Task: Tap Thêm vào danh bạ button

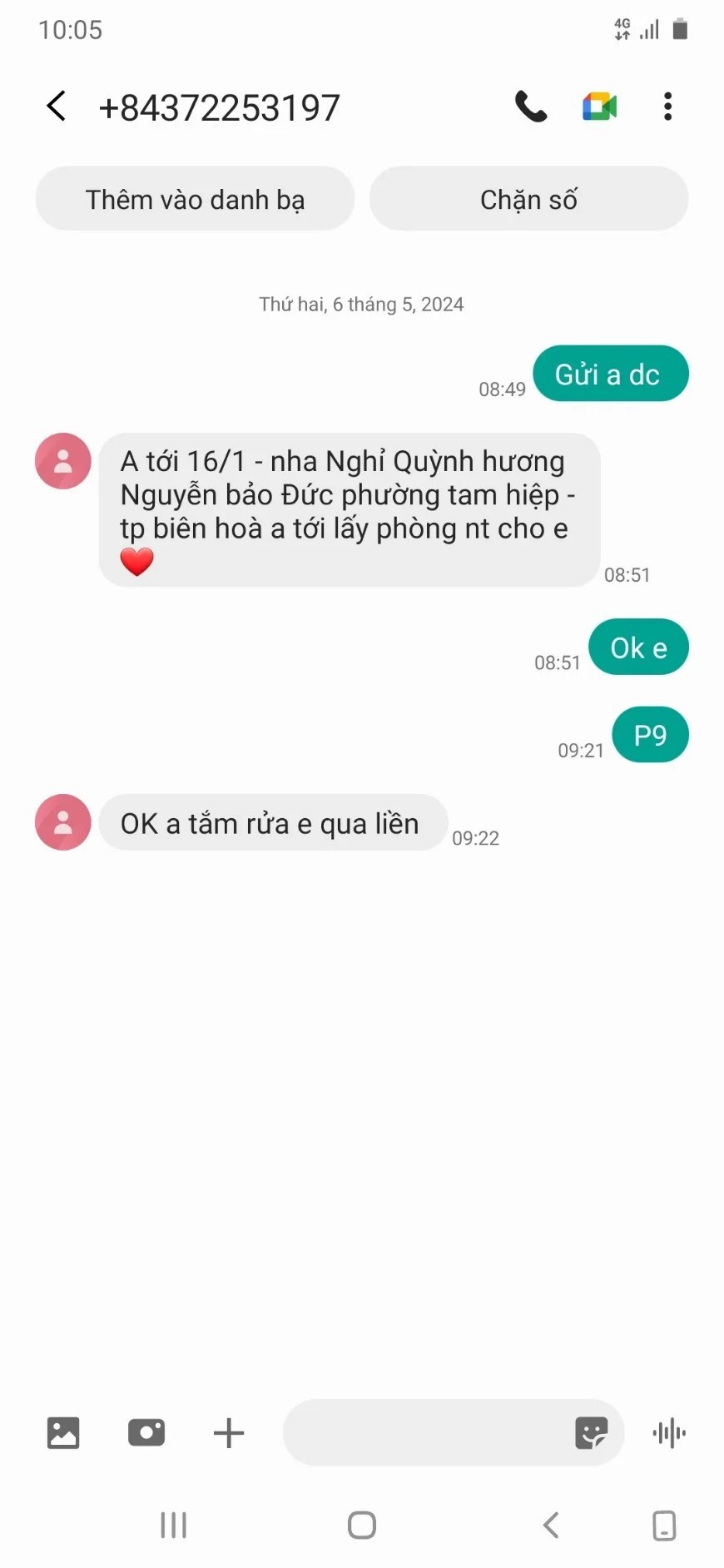Action: [195, 200]
